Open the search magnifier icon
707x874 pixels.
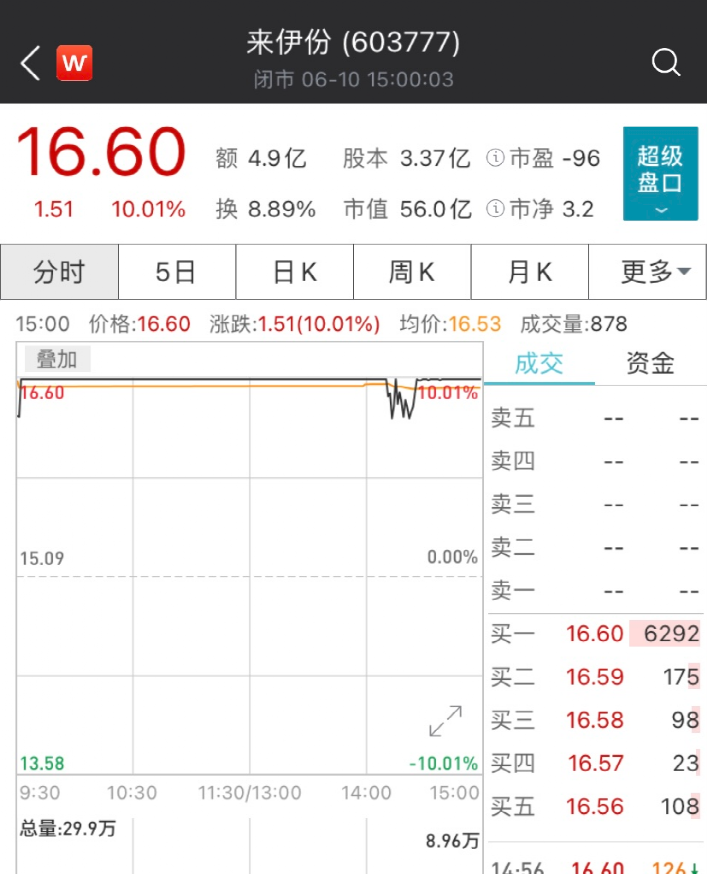[665, 62]
